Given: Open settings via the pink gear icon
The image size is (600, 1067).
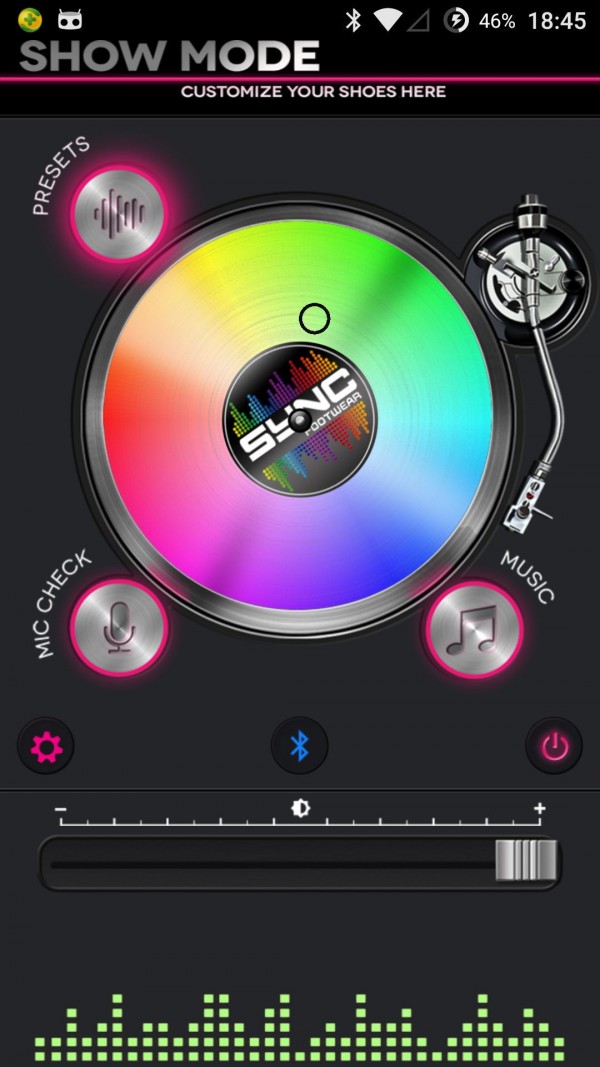Looking at the screenshot, I should click(46, 746).
